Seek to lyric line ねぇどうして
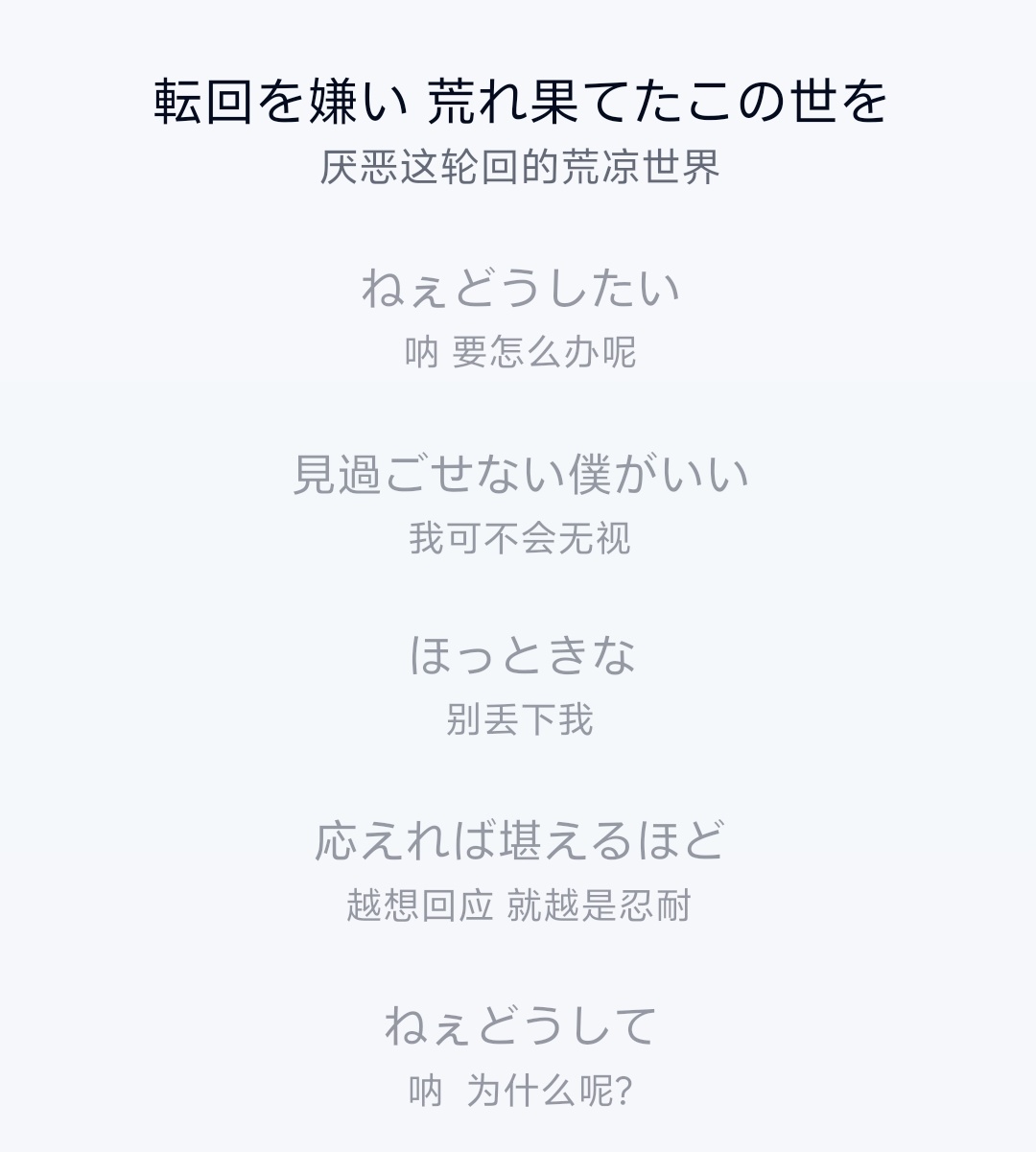The width and height of the screenshot is (1036, 1152). [520, 1025]
